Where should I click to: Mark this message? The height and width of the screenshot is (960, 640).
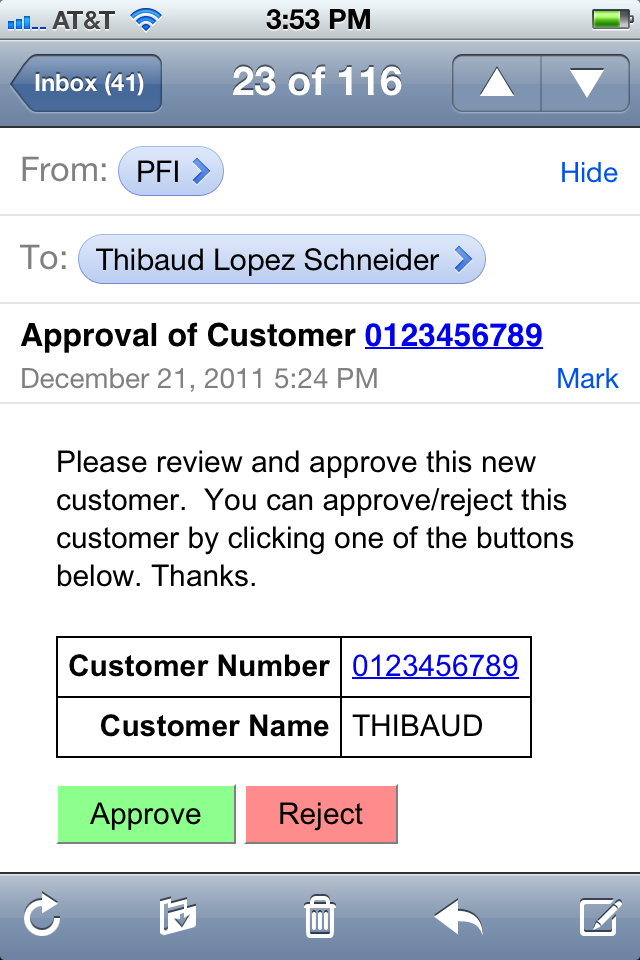point(587,379)
